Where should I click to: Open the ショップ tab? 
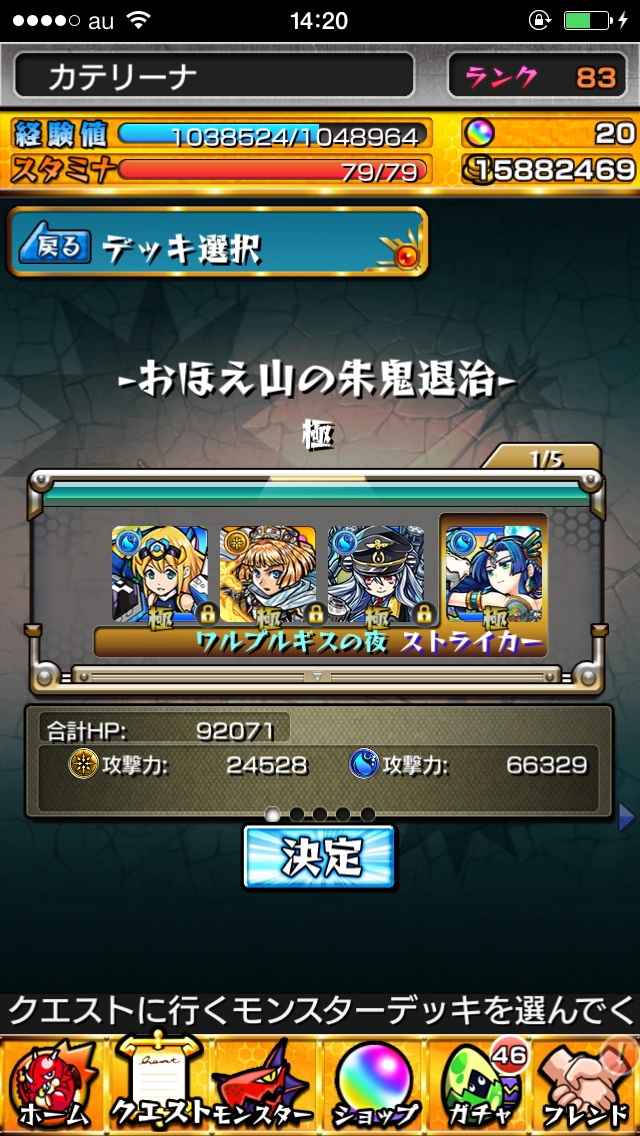point(374,1087)
